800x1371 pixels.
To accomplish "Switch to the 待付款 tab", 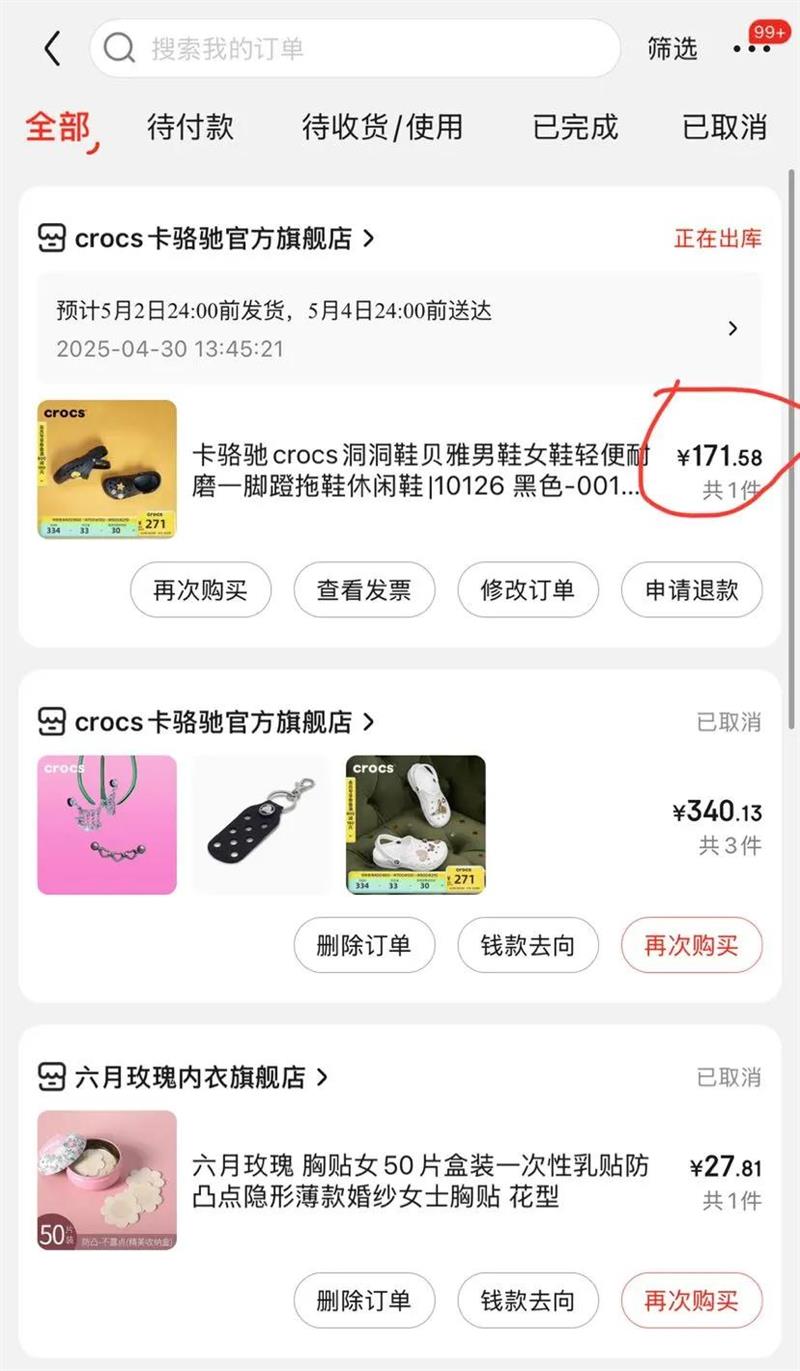I will click(x=190, y=127).
